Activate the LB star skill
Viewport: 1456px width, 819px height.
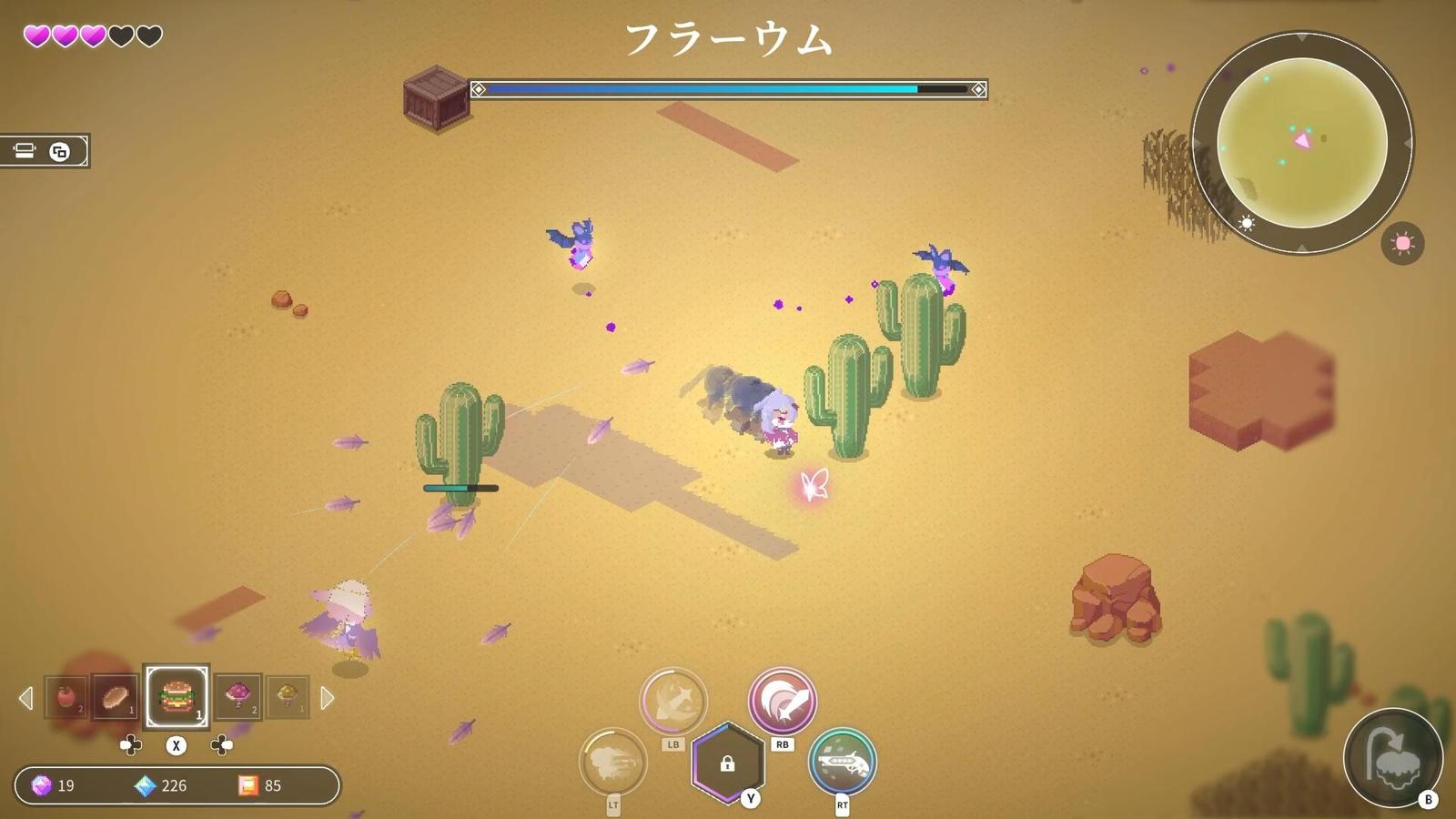tap(672, 702)
